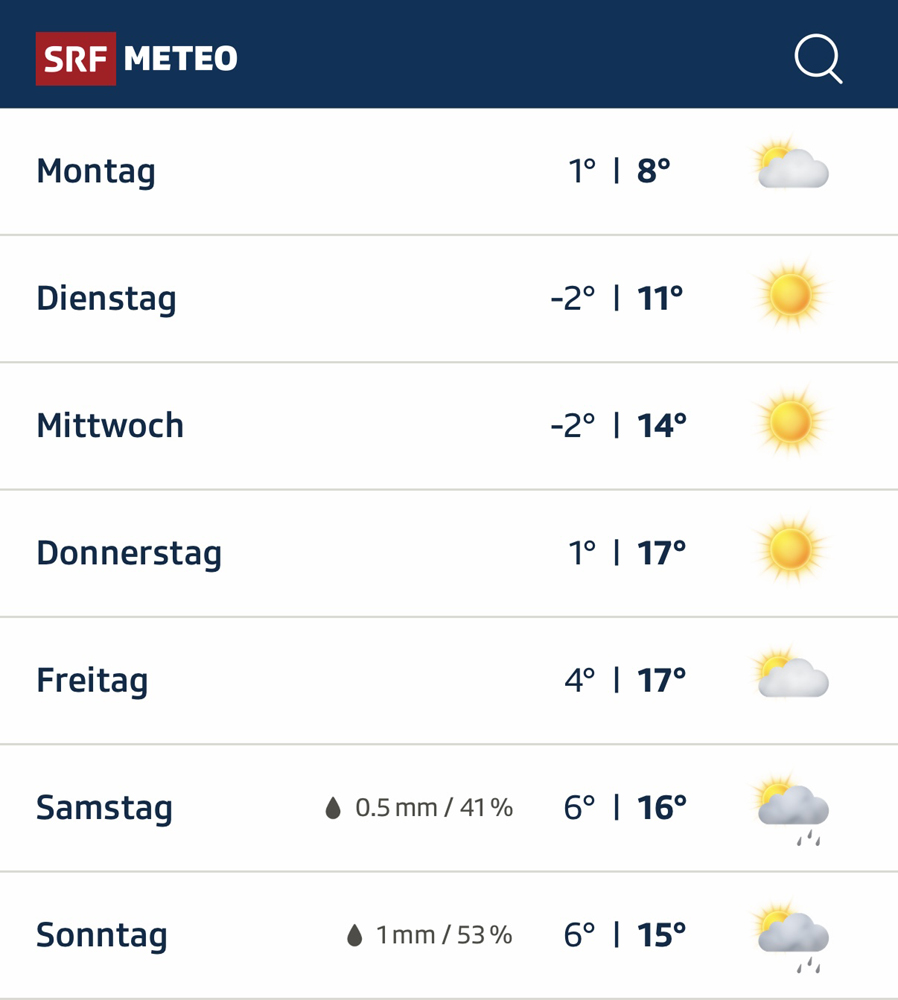Screen dimensions: 898x1000
Task: Show Samstag forecast details
Action: pyautogui.click(x=449, y=807)
